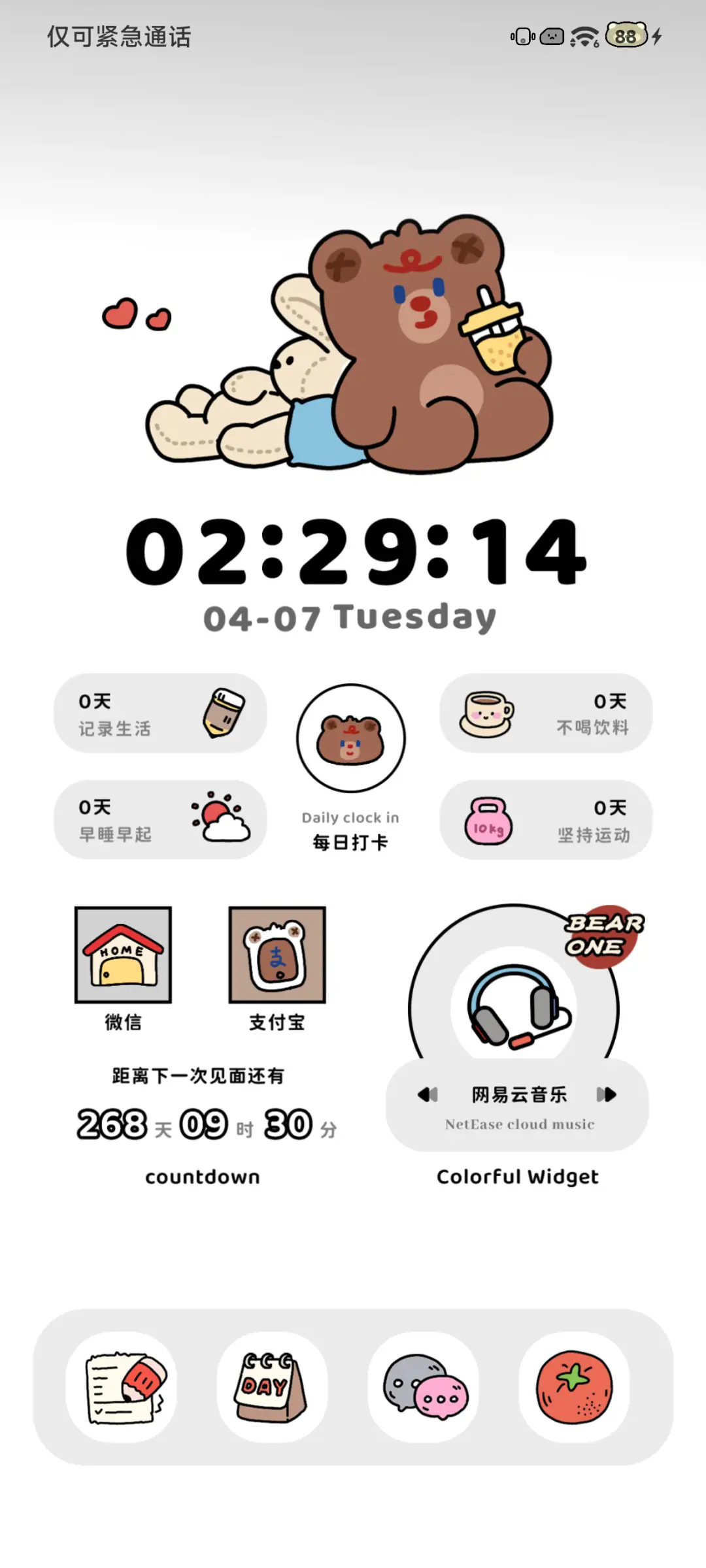Open 每日打卡 widget details
This screenshot has height=1568, width=706.
(x=350, y=843)
